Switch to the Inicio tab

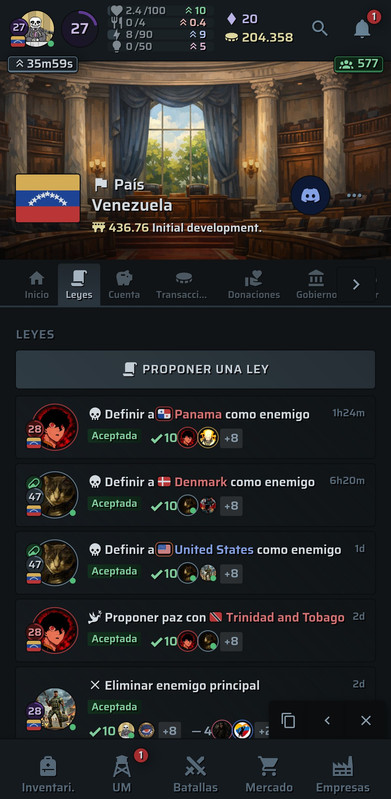[37, 285]
